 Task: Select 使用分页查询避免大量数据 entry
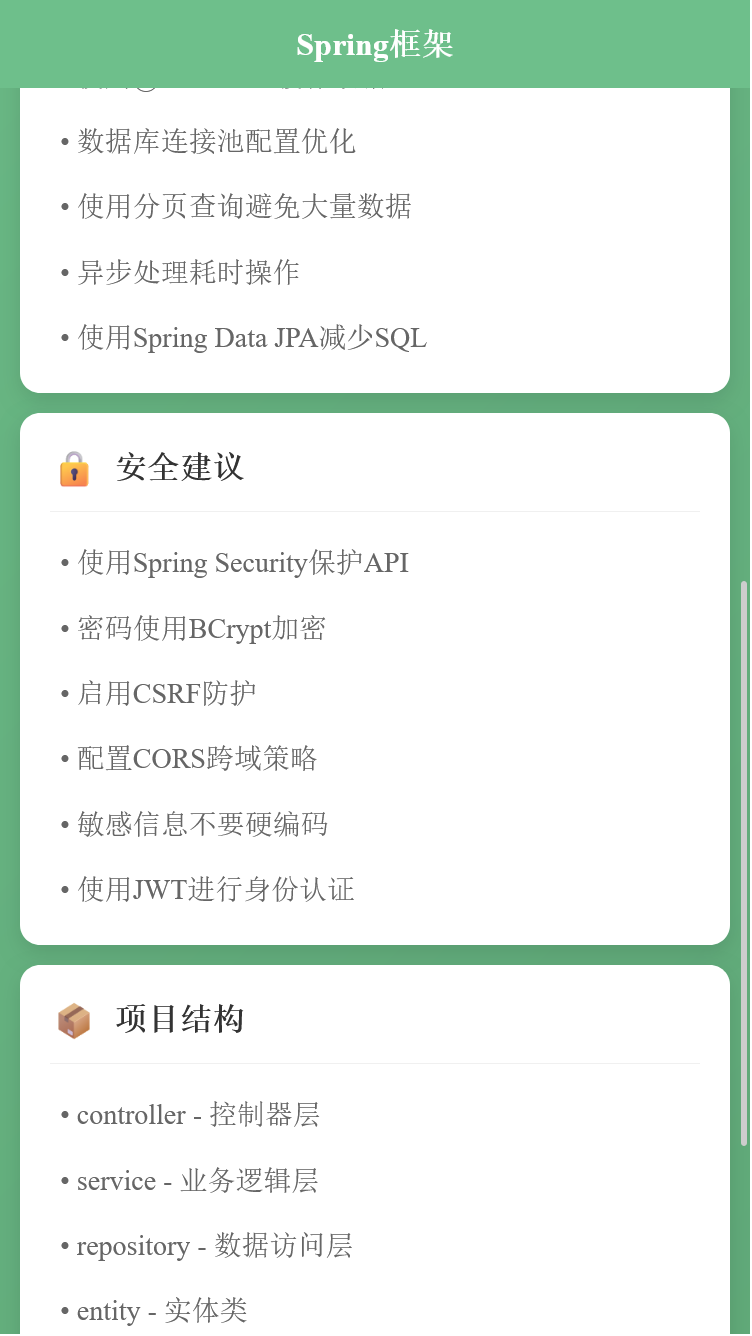click(245, 207)
